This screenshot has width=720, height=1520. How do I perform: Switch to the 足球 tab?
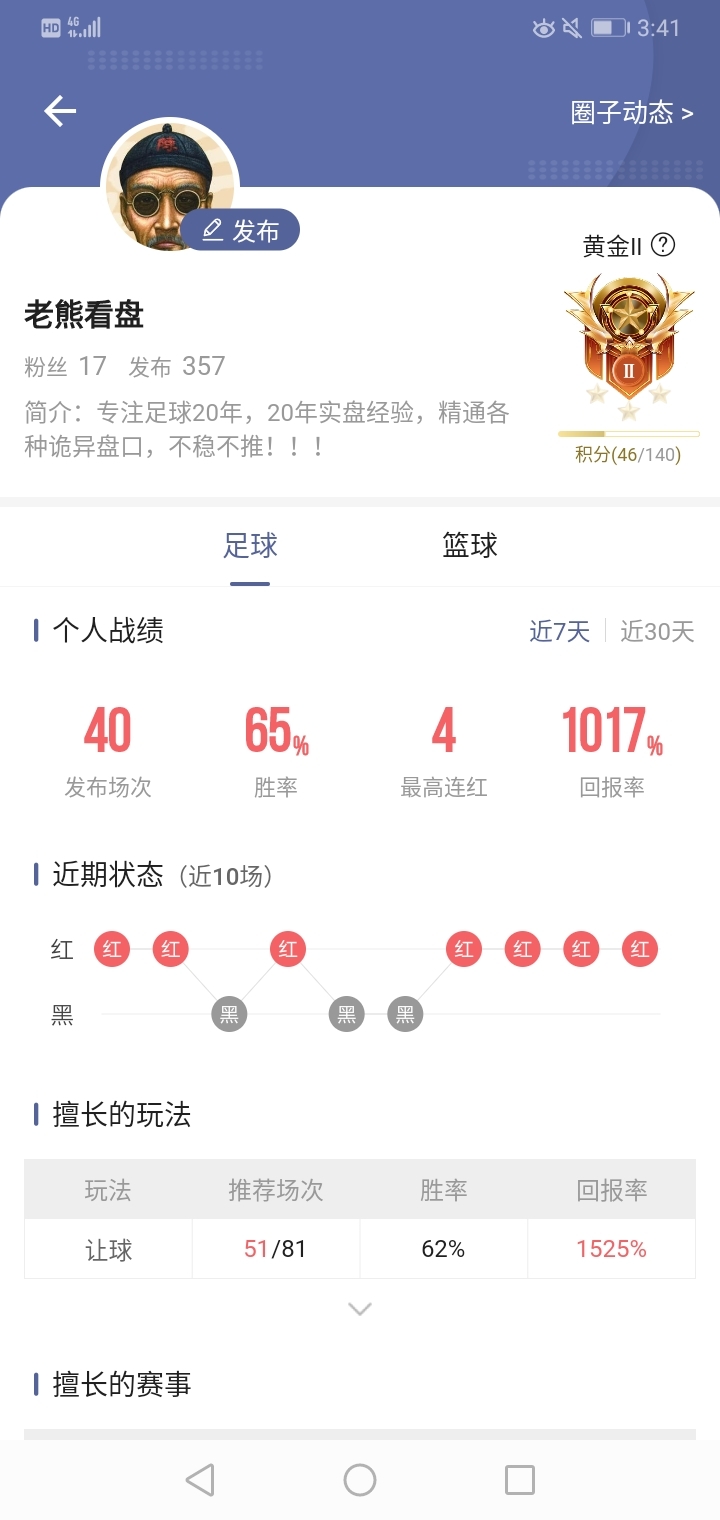(x=250, y=546)
